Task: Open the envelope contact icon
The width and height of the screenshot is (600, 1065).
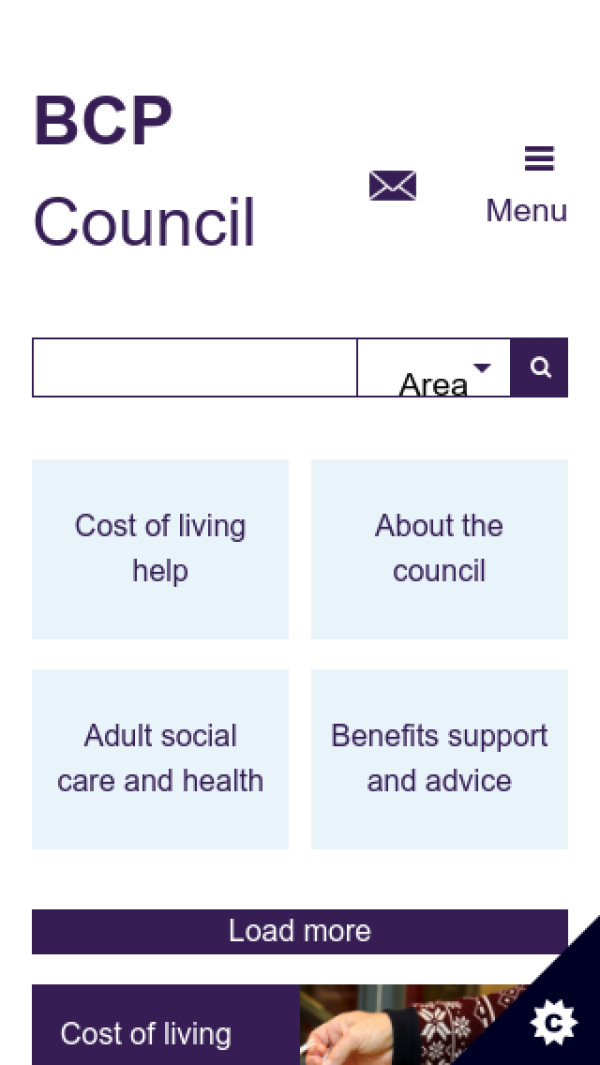Action: 392,186
